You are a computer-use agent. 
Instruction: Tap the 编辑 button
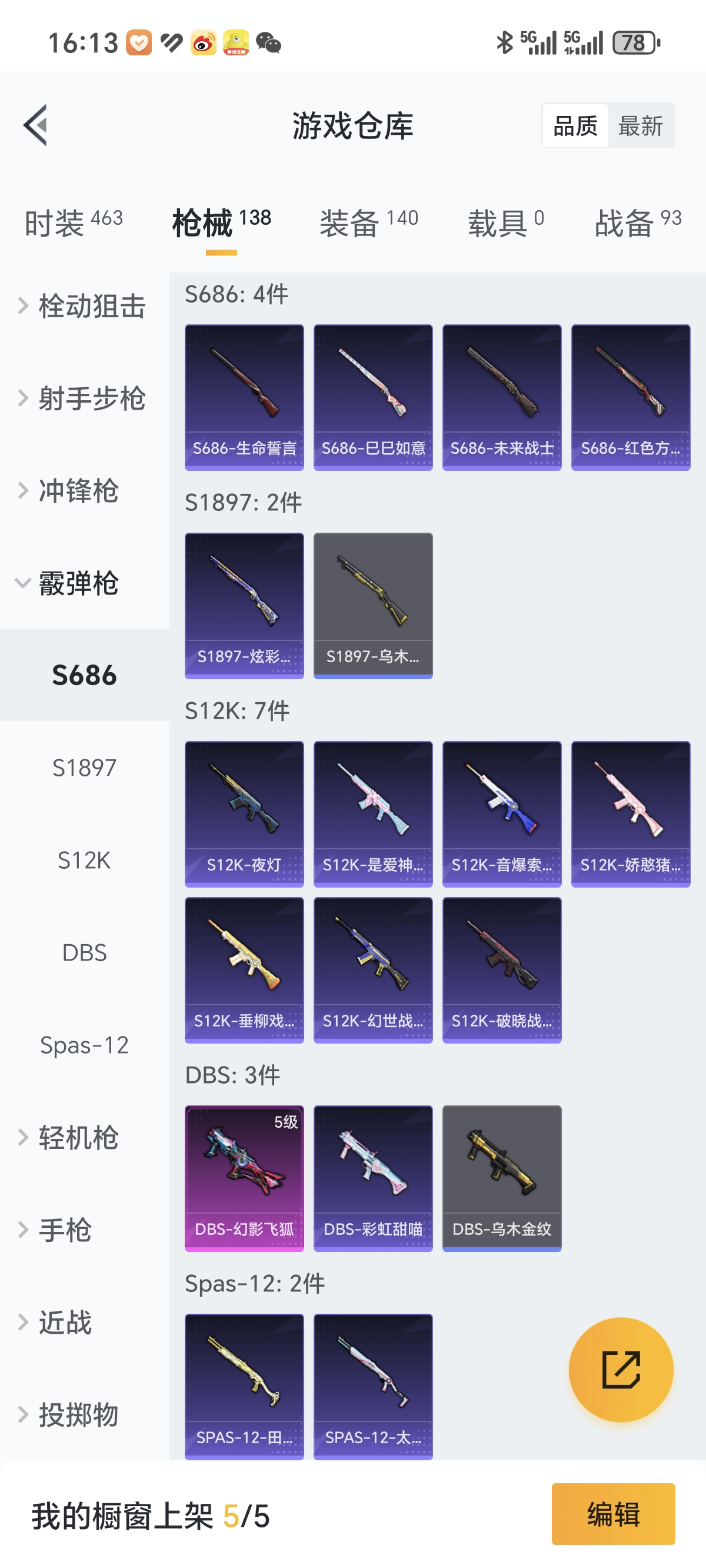click(613, 1514)
